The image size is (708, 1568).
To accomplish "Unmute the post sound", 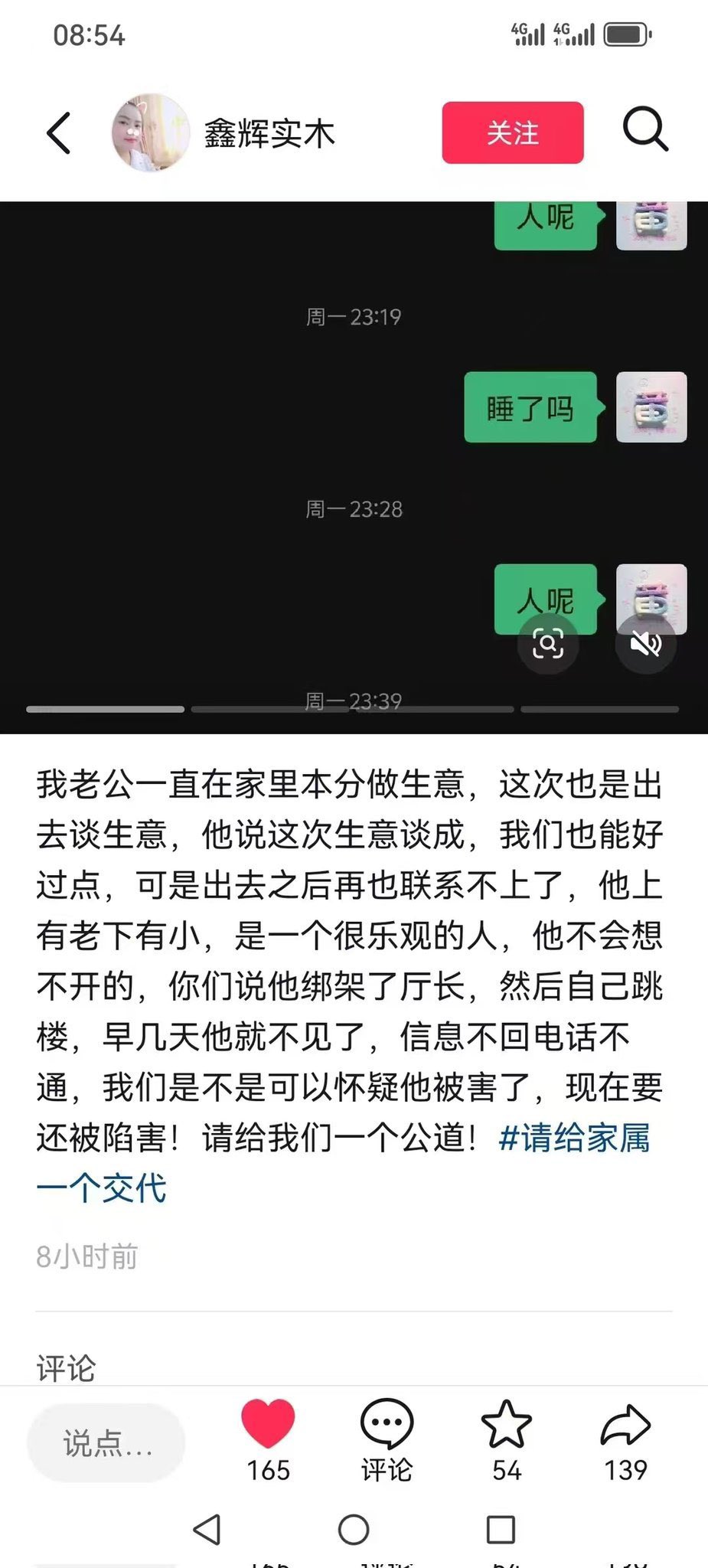I will point(645,644).
